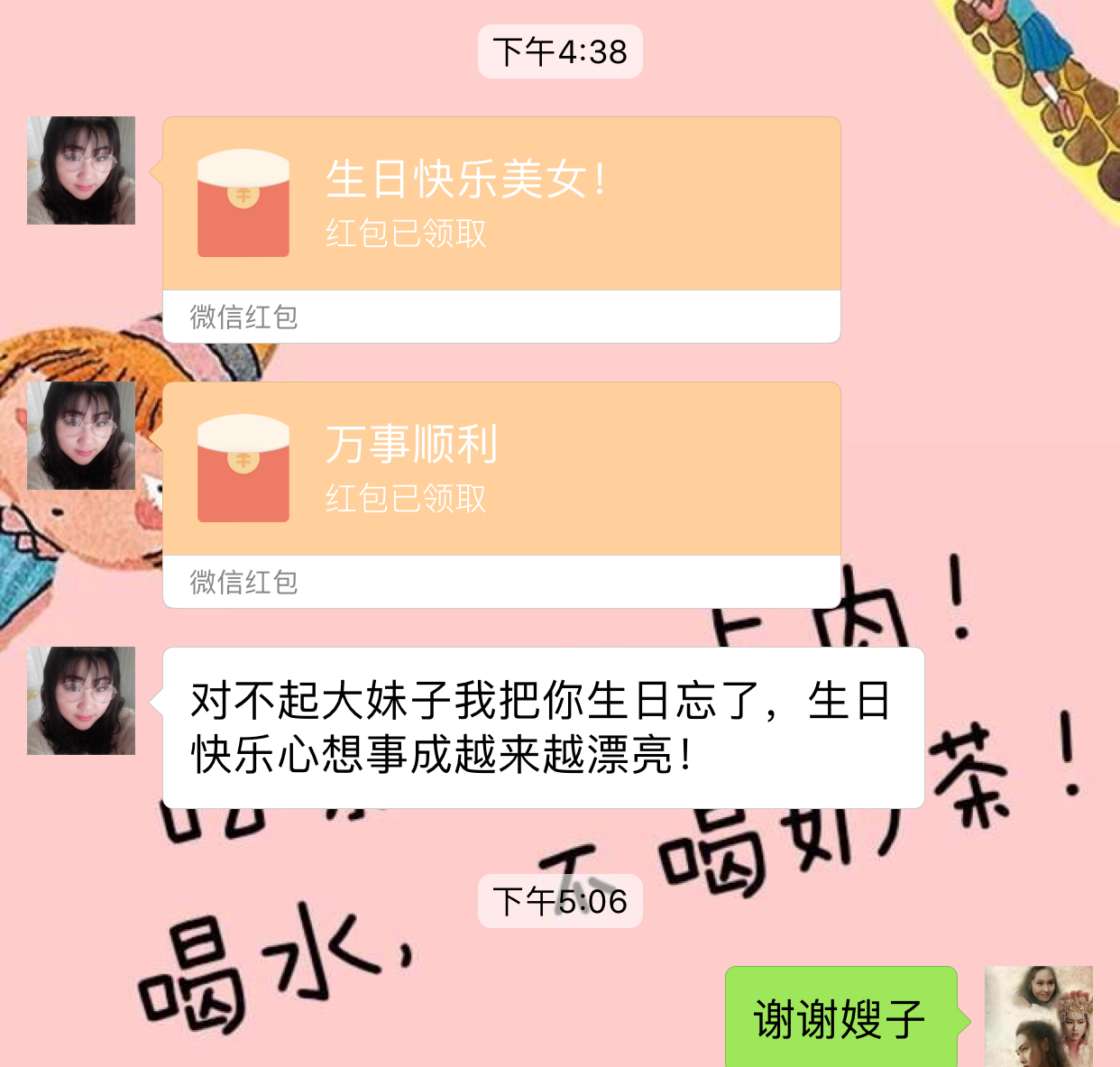The height and width of the screenshot is (1067, 1120).
Task: Tap my own avatar beside 谢谢嫂子
Action: (x=1038, y=1016)
